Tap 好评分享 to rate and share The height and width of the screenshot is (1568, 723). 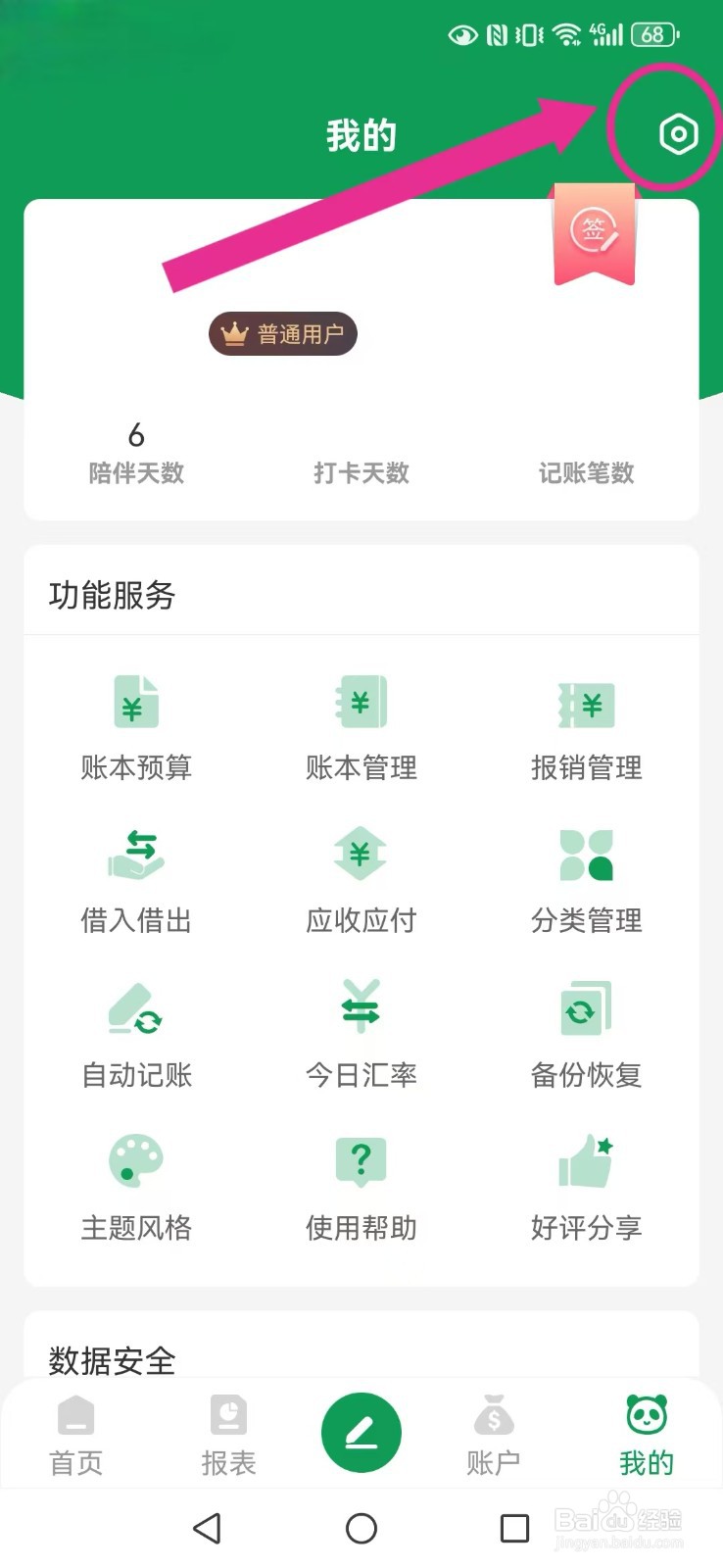(586, 1186)
